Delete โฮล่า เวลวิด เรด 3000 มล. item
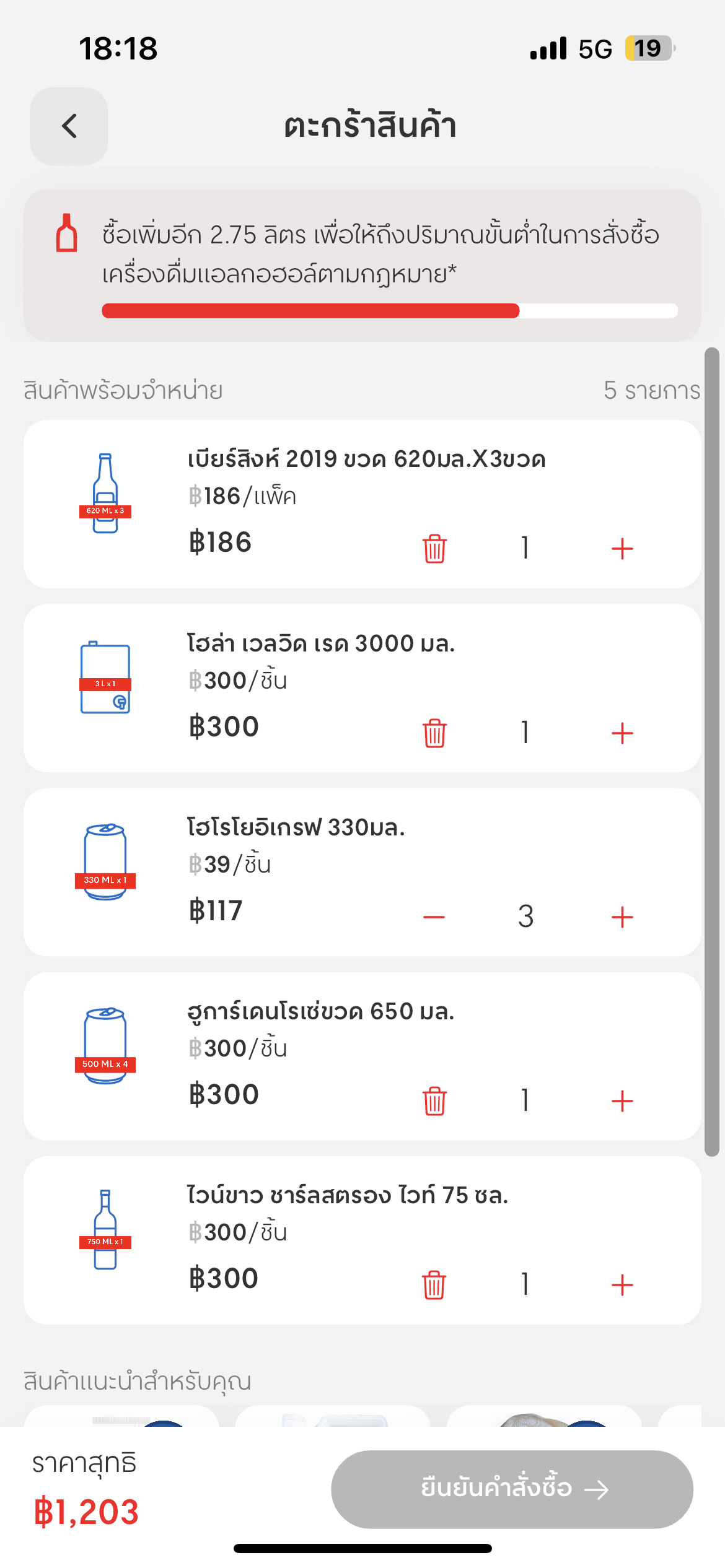The height and width of the screenshot is (1568, 725). (434, 733)
